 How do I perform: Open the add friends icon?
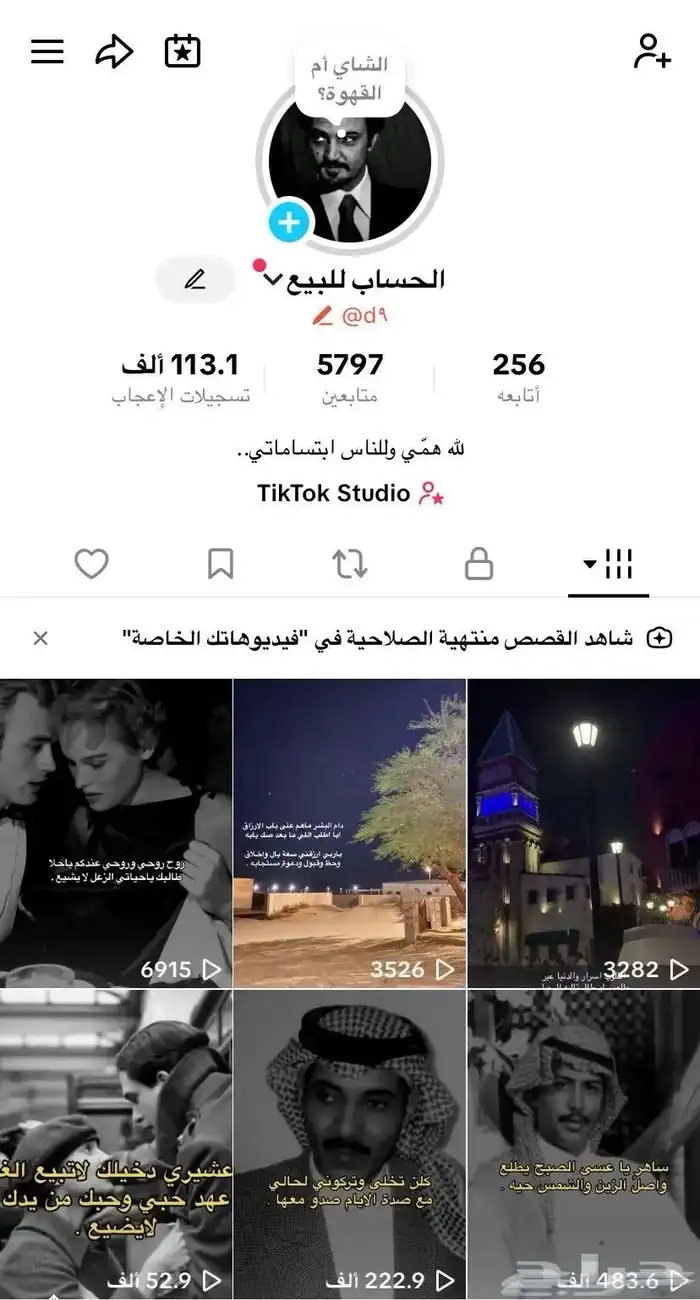[652, 51]
